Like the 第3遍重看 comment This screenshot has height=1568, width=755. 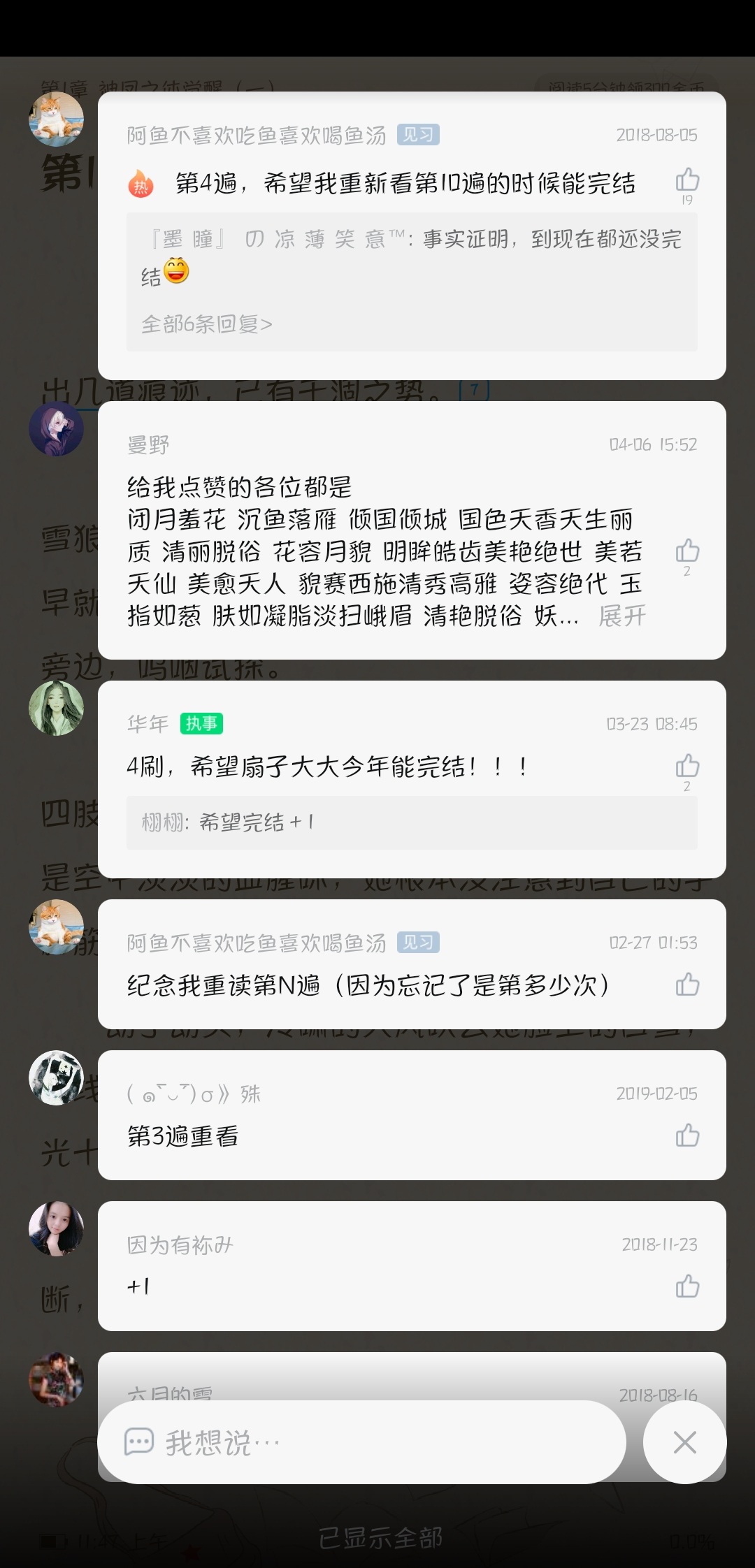pyautogui.click(x=686, y=1135)
